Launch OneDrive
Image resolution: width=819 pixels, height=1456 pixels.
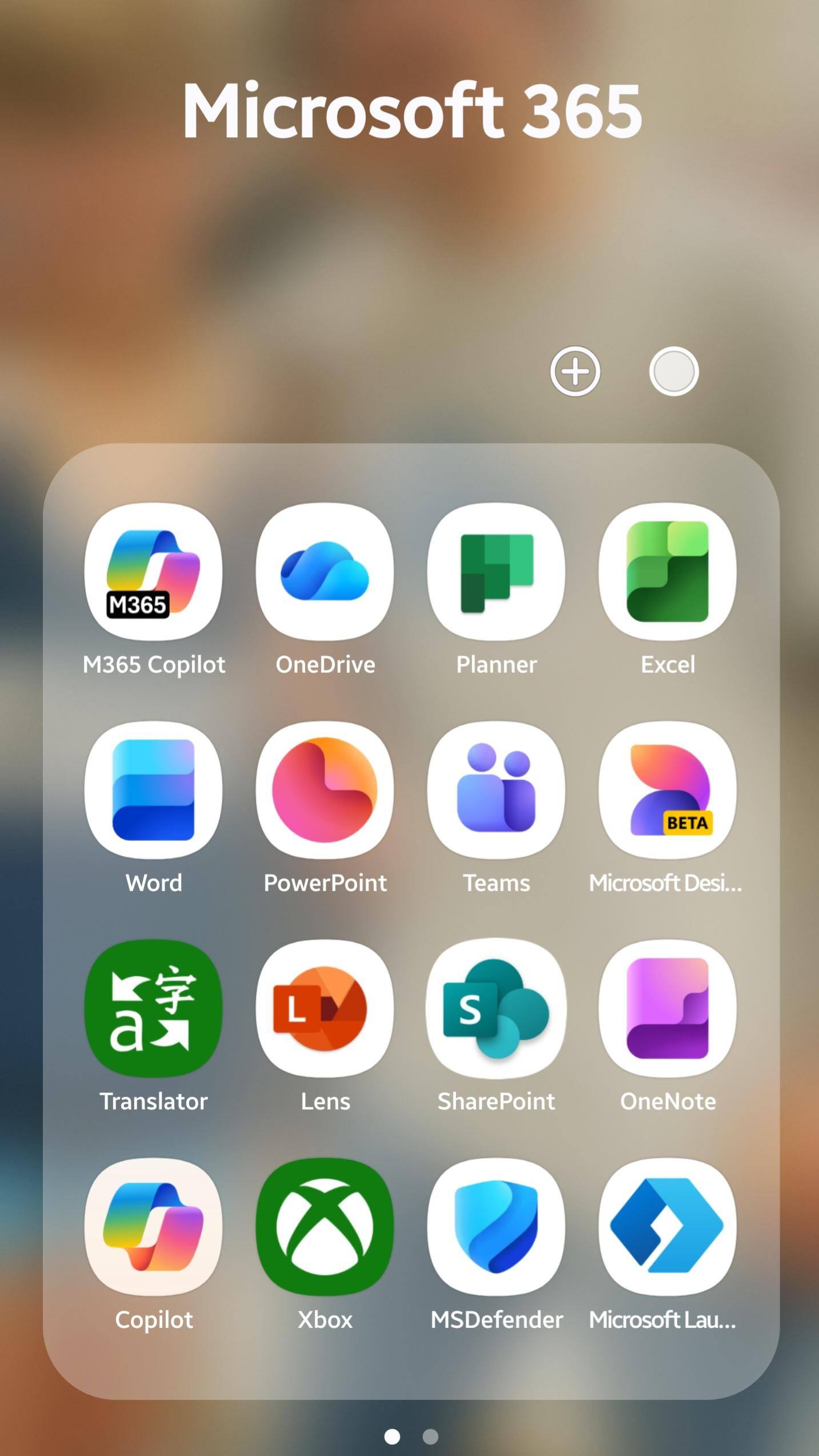point(325,572)
